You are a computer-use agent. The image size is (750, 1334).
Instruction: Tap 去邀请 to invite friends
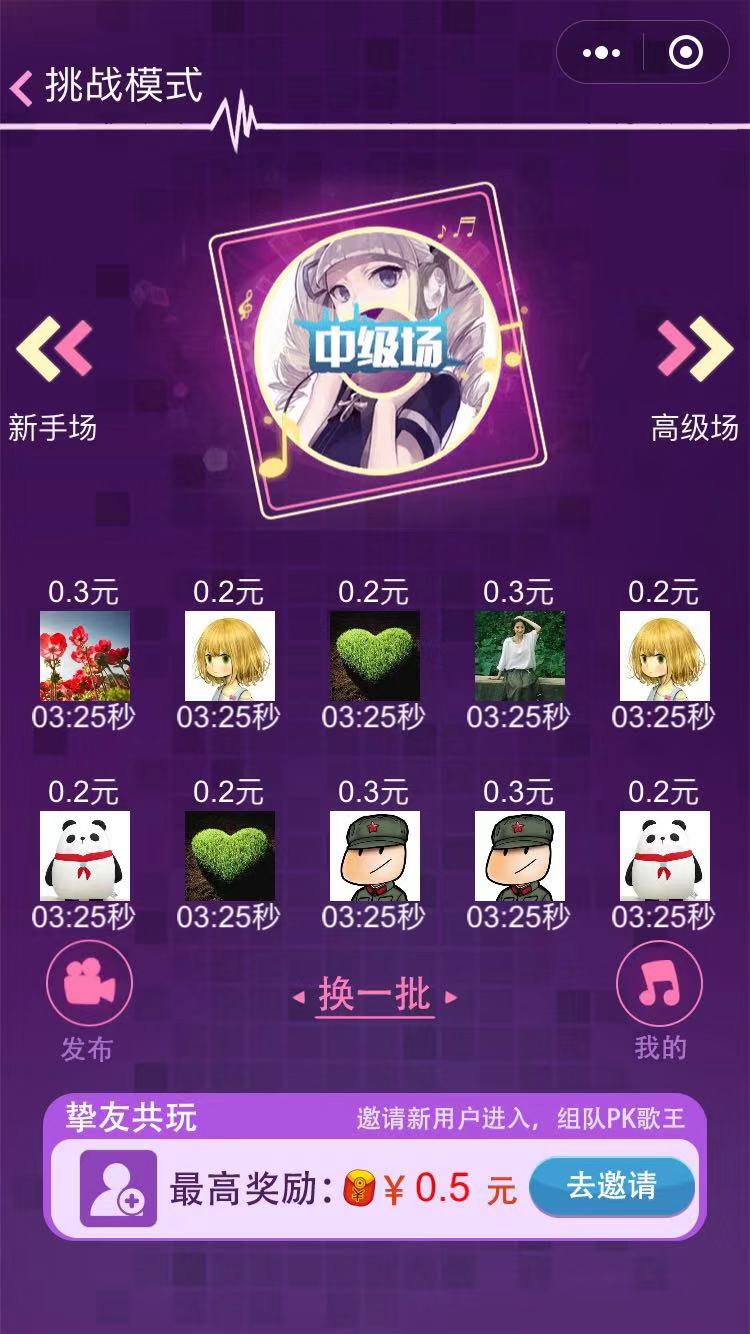point(611,1187)
